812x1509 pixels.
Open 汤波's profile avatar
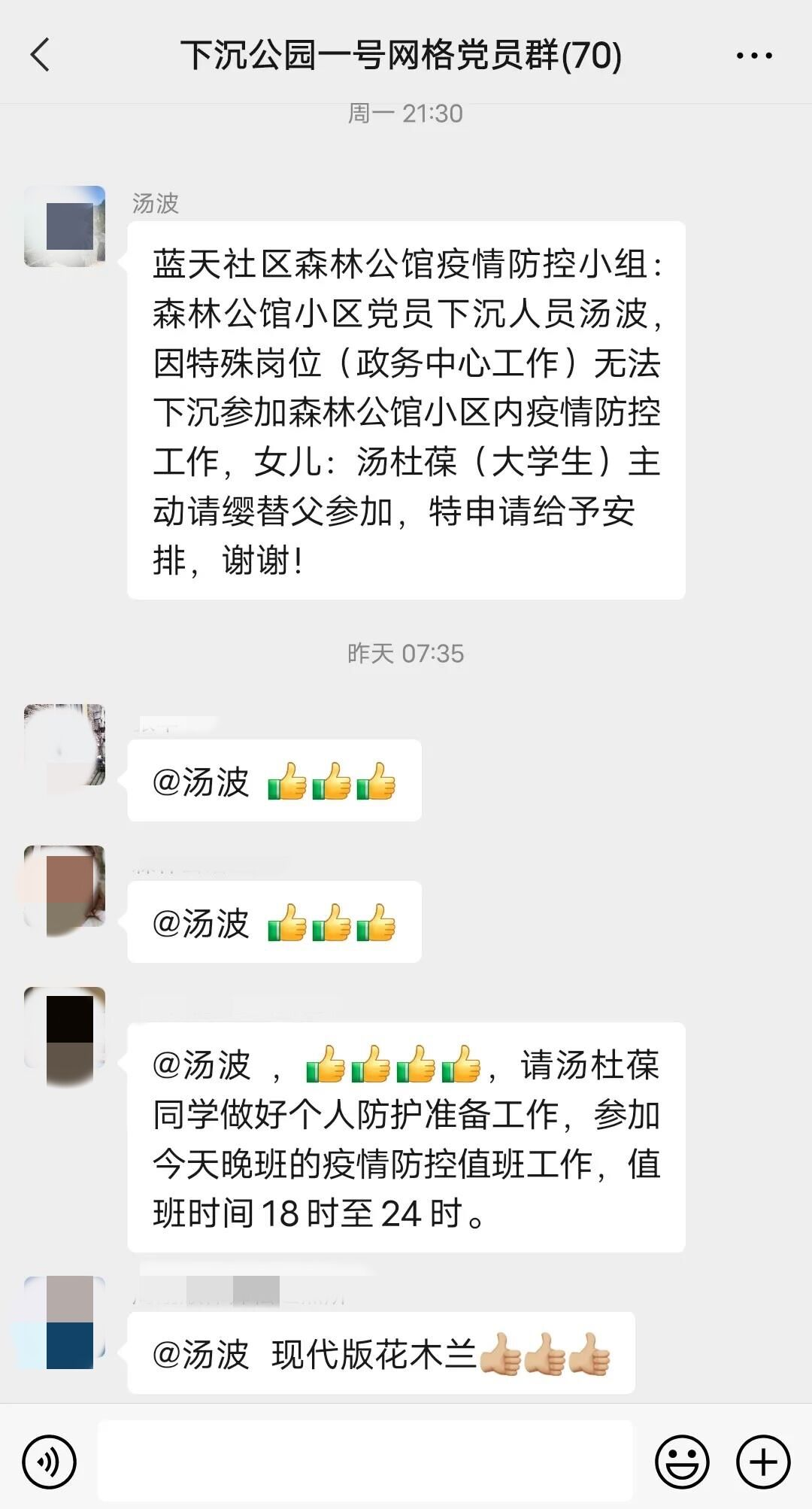(x=65, y=226)
